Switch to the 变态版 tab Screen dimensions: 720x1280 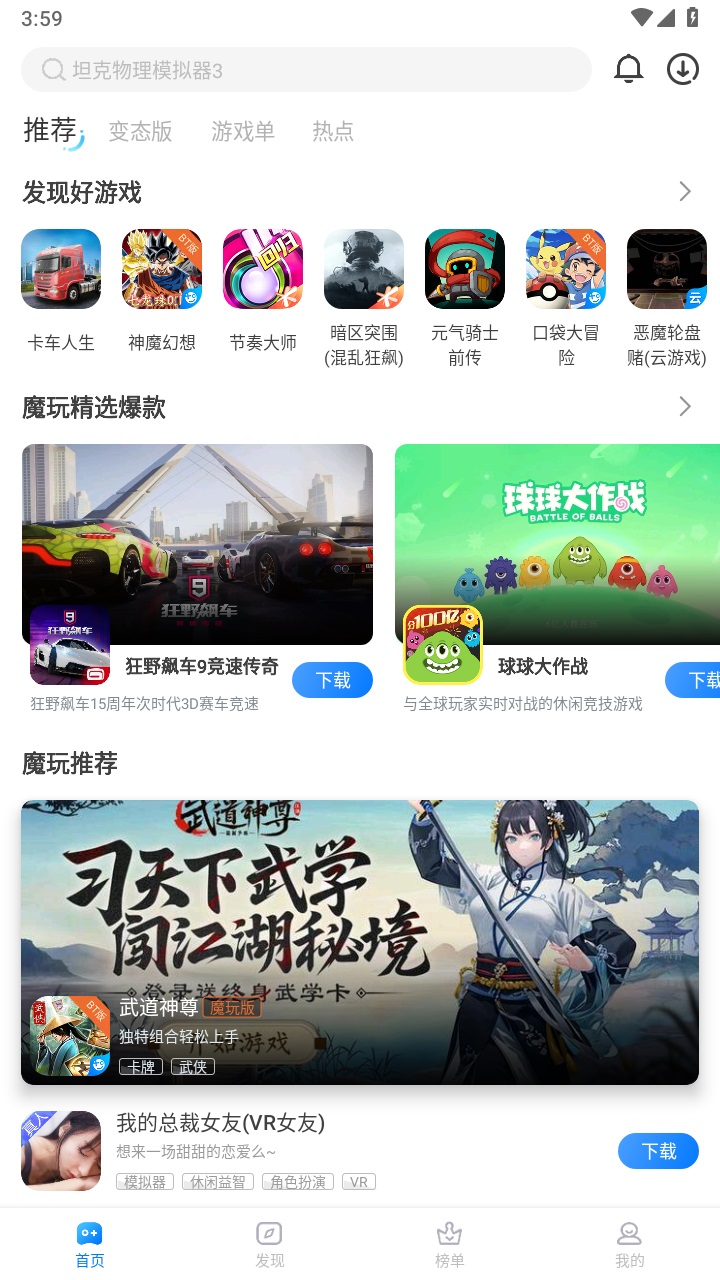140,131
